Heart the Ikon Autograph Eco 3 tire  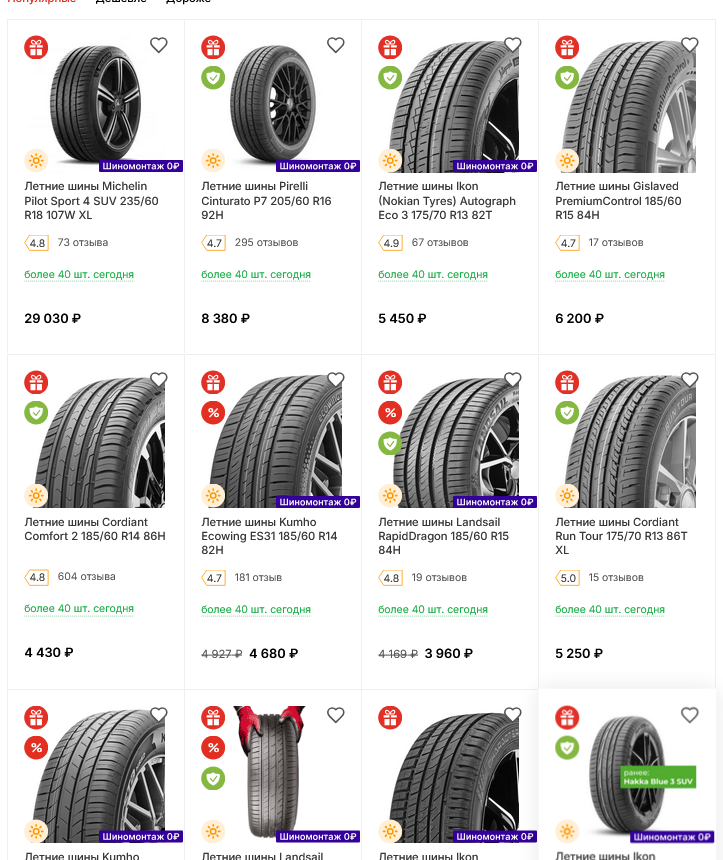(513, 45)
